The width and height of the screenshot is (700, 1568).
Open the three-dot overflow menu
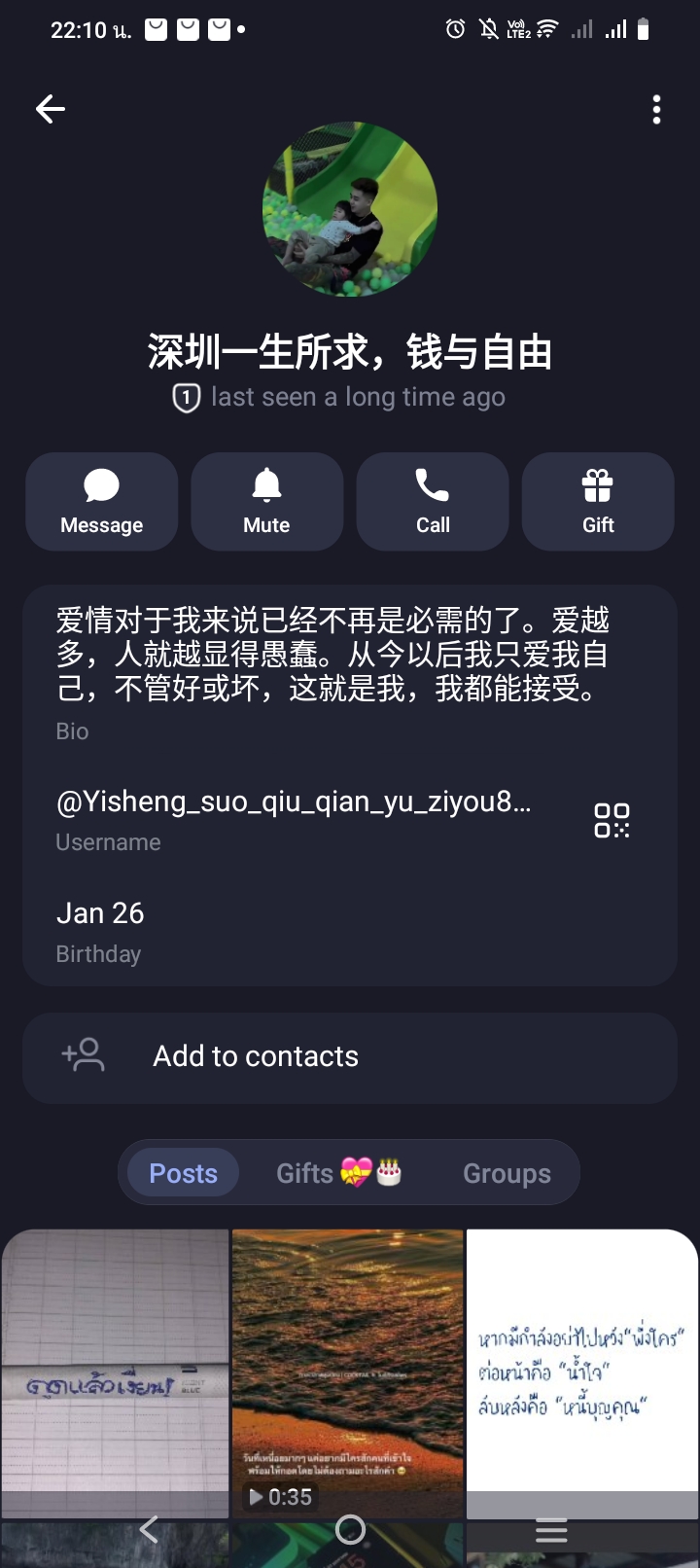pos(657,110)
